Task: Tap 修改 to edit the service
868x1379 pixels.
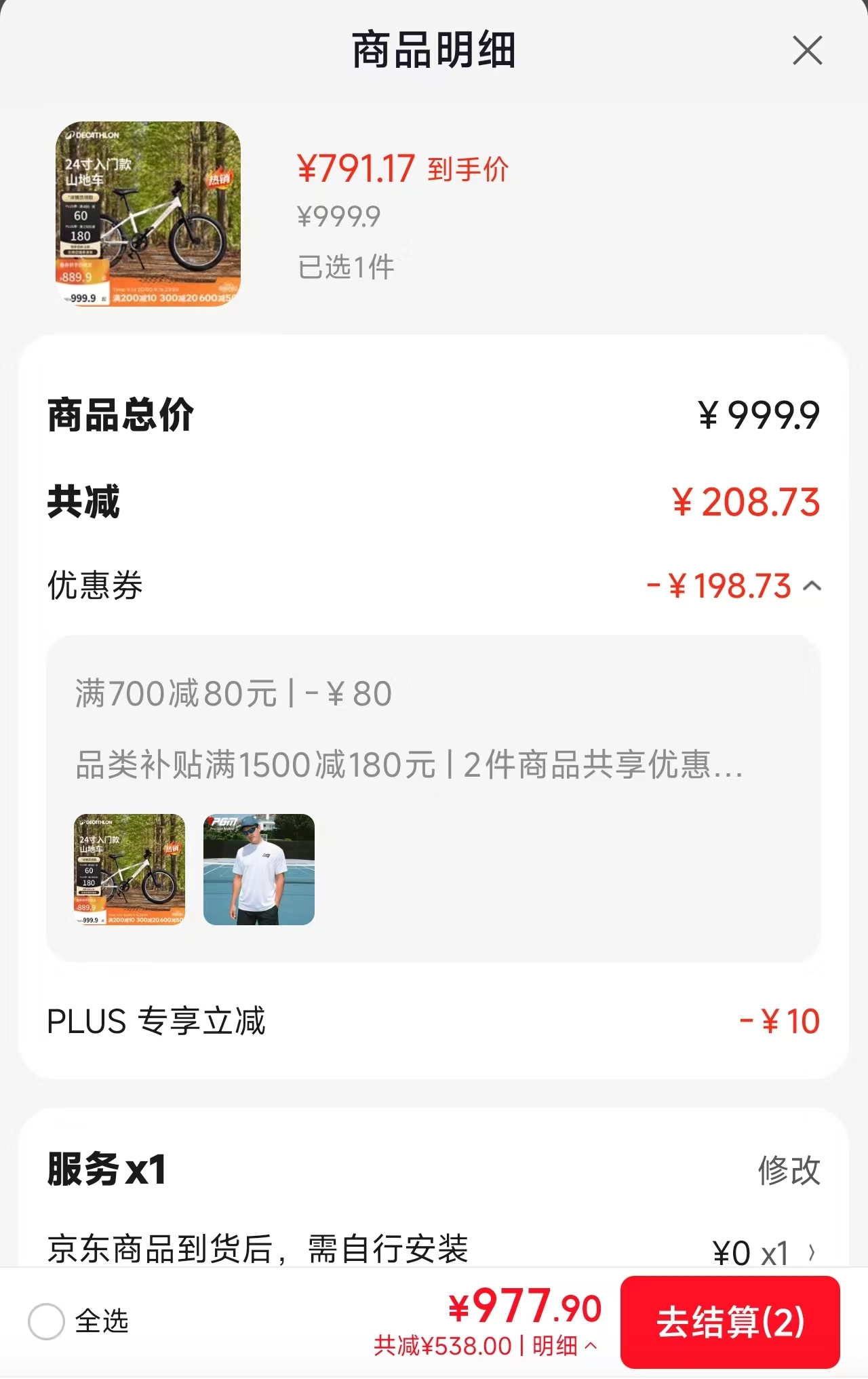Action: point(789,1171)
